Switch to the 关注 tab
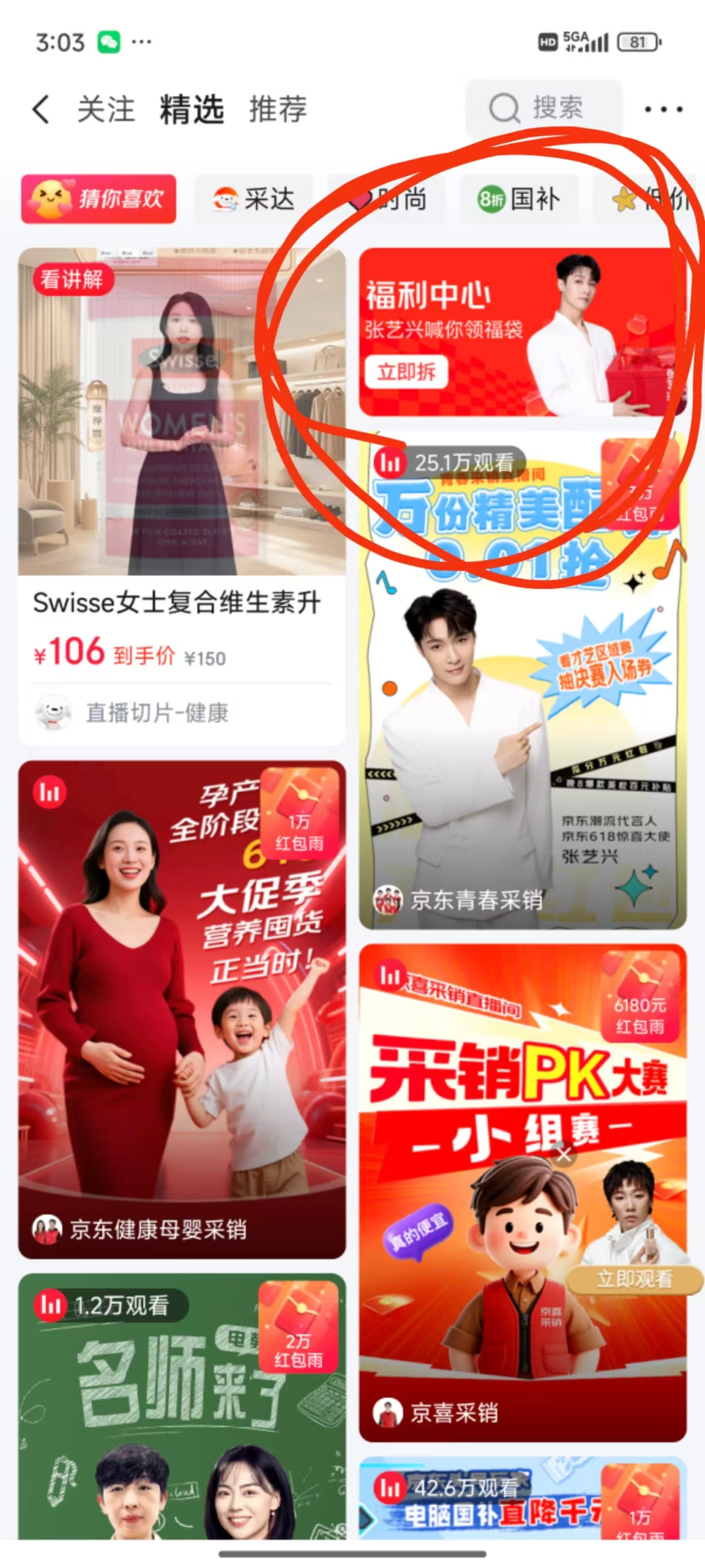 point(106,110)
